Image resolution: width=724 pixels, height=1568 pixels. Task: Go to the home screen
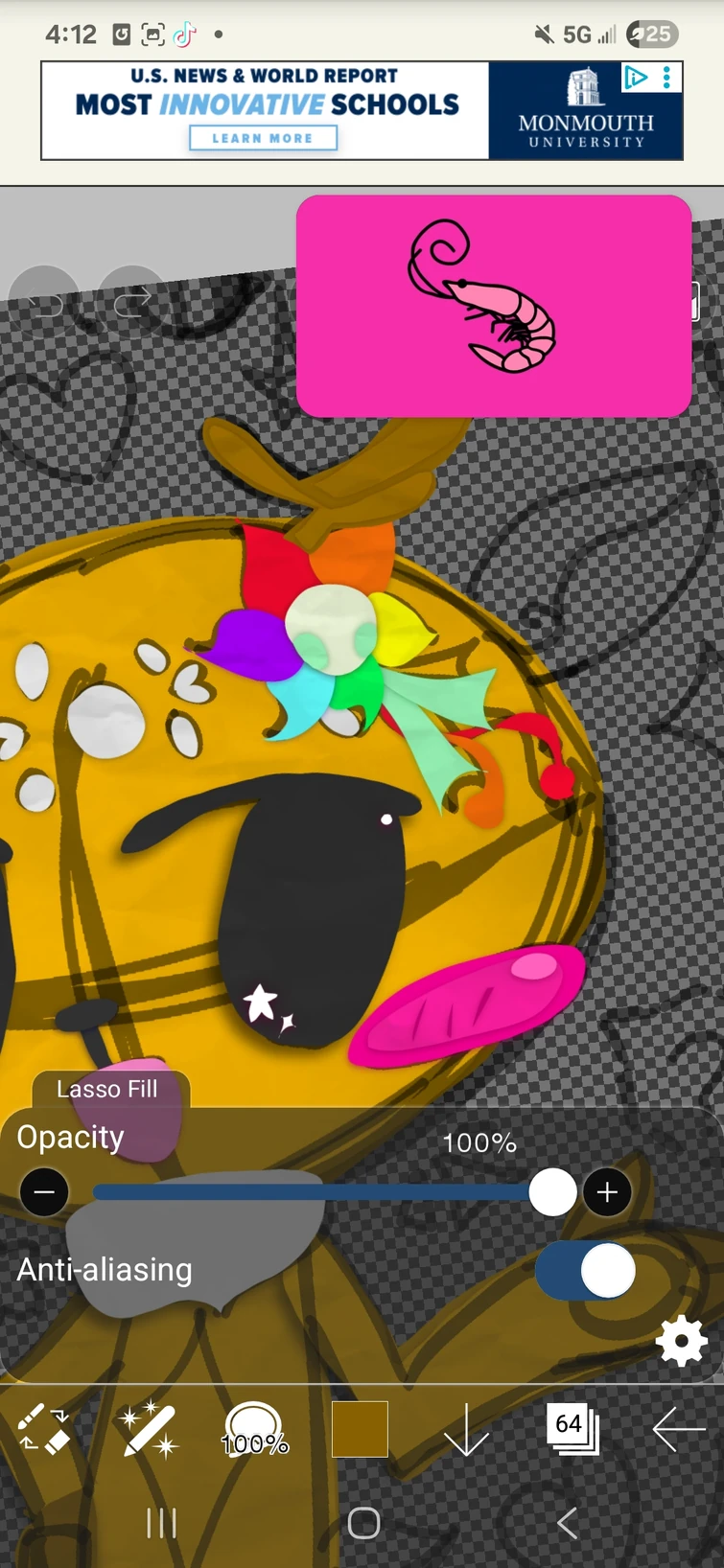(363, 1523)
